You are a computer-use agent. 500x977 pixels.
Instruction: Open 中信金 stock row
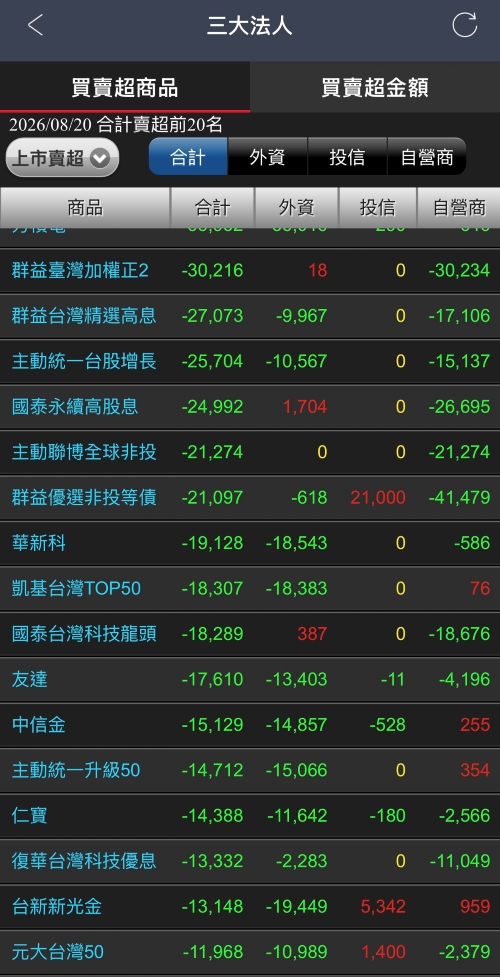tap(250, 725)
